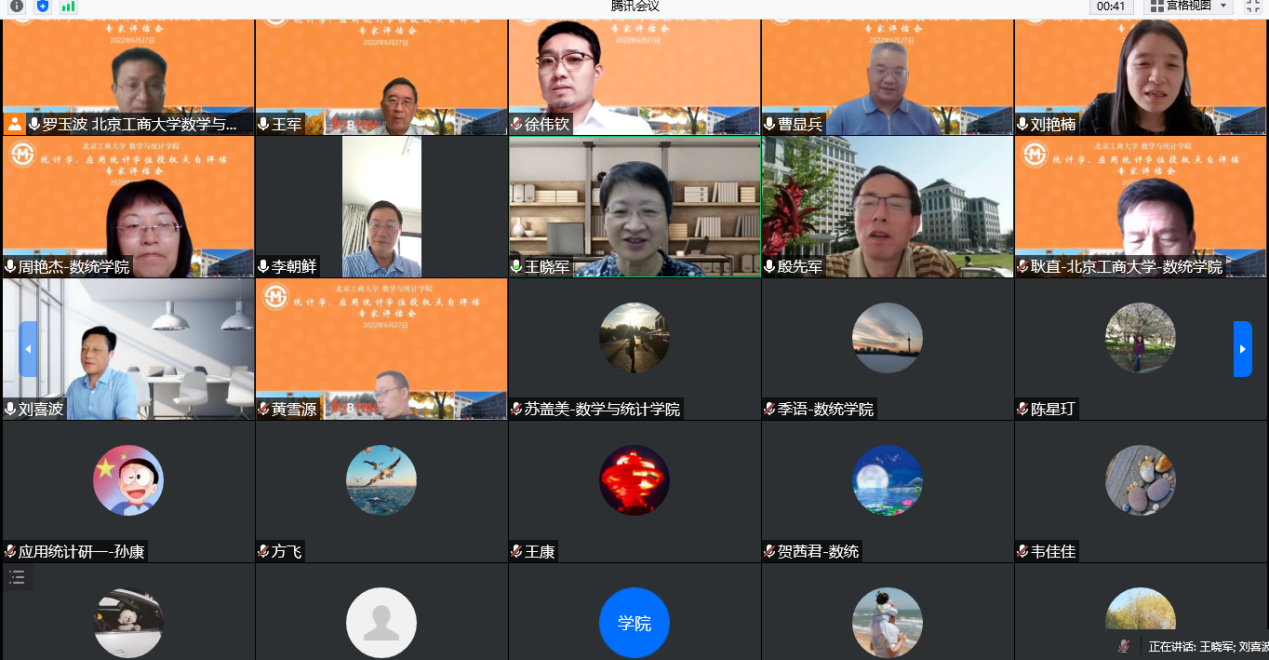Check the network signal bars icon
Viewport: 1269px width, 660px height.
pyautogui.click(x=68, y=6)
